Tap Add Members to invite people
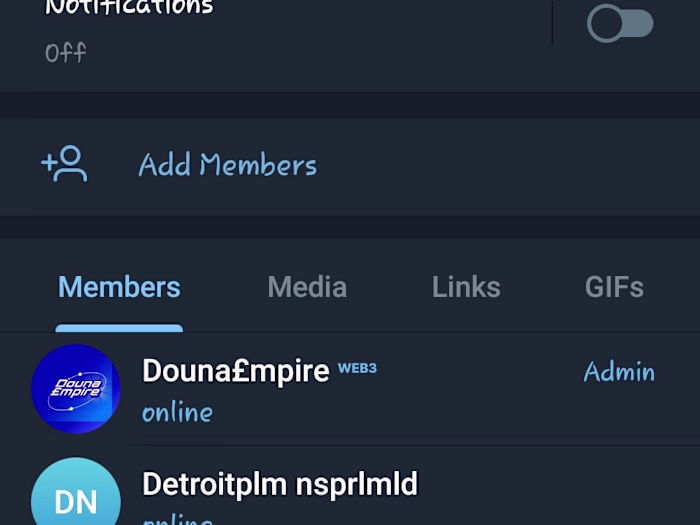The width and height of the screenshot is (700, 525). [227, 165]
